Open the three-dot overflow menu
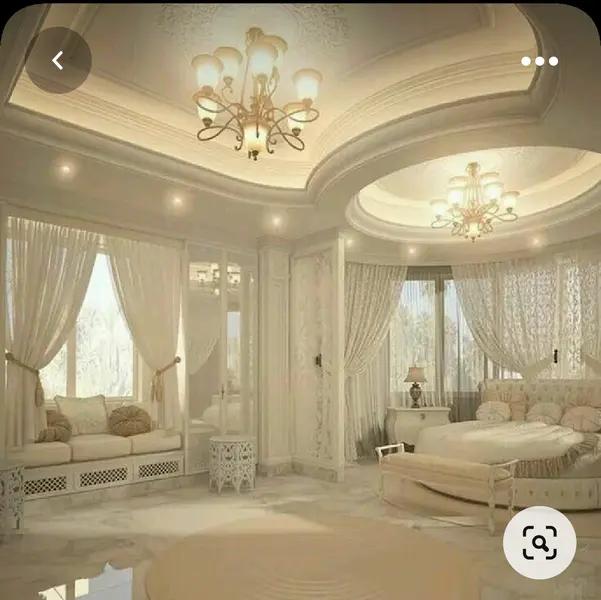 click(539, 61)
